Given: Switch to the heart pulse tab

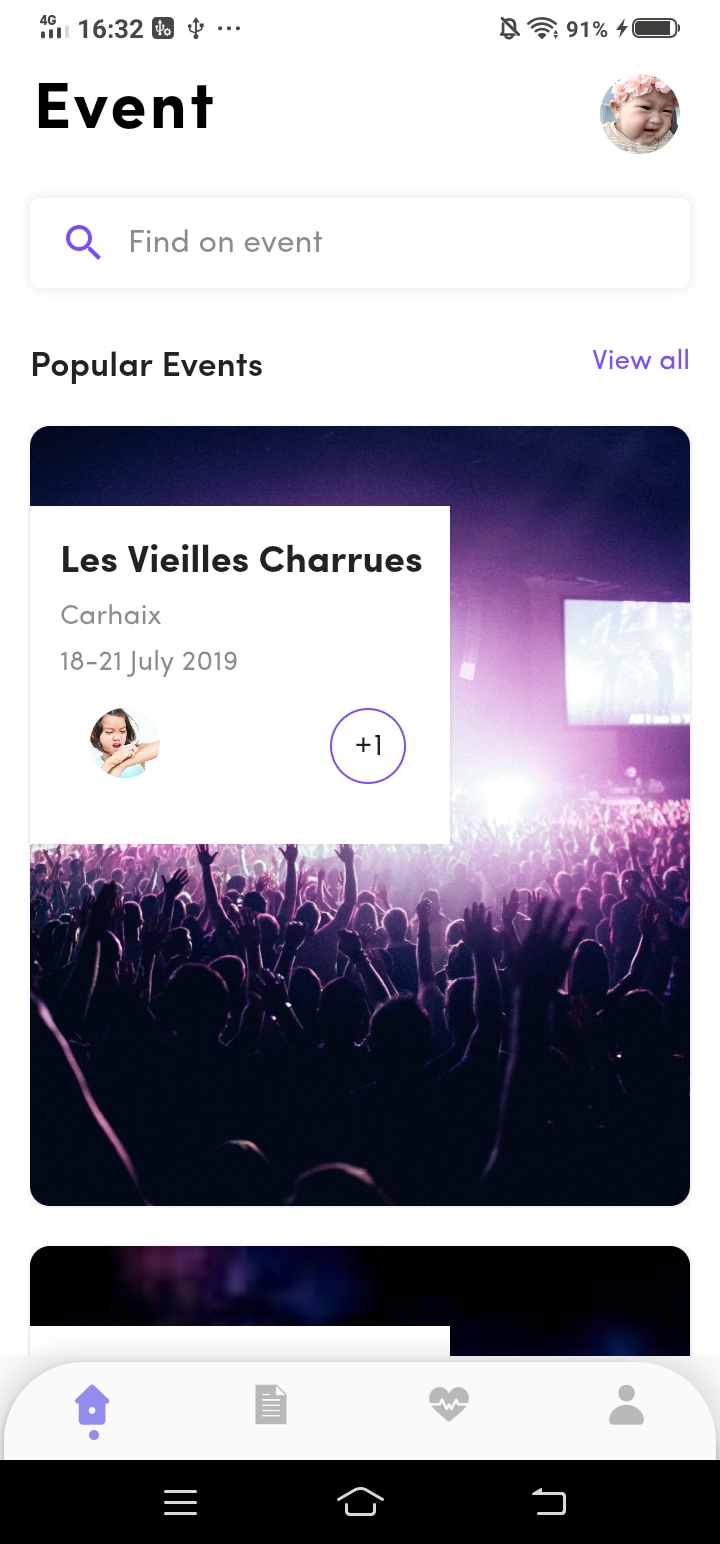Looking at the screenshot, I should (449, 1405).
